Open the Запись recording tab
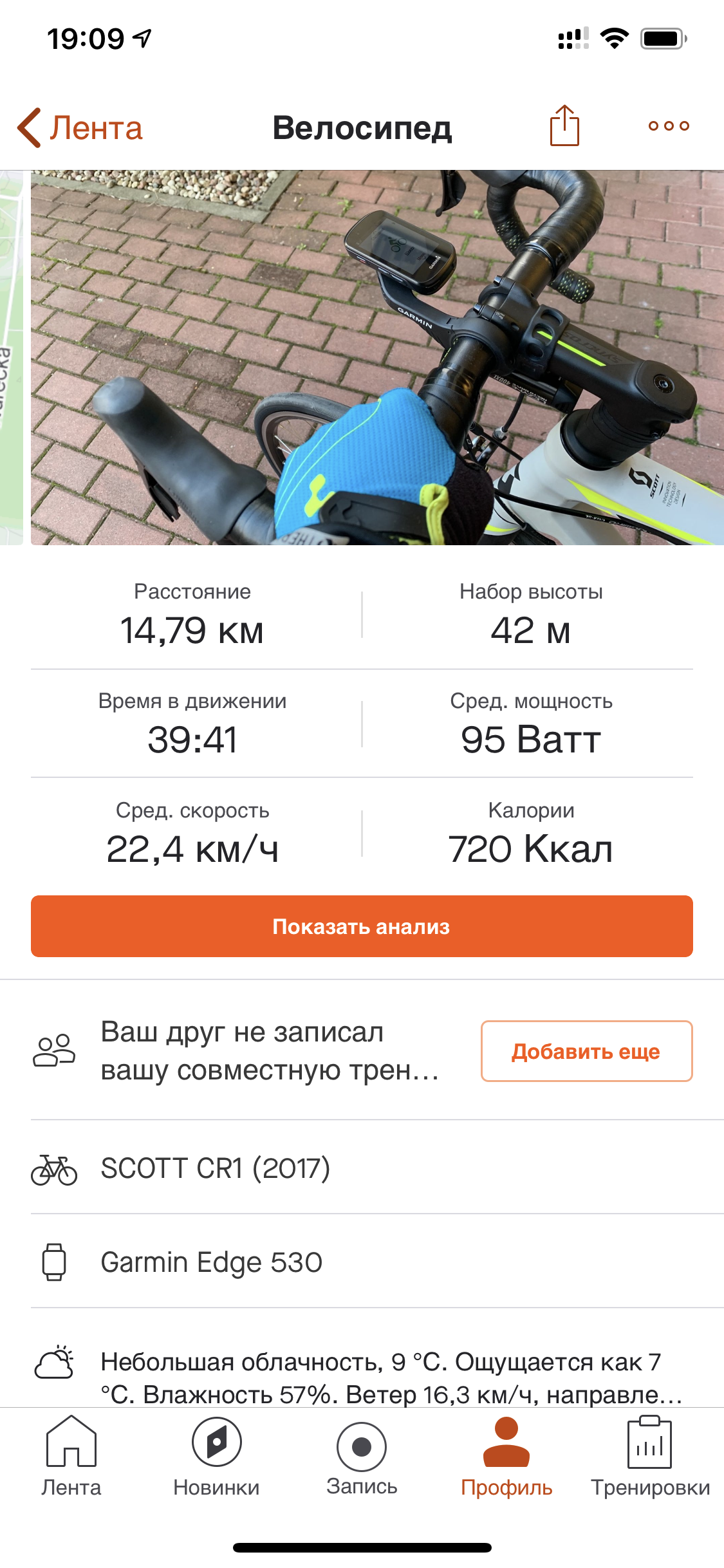This screenshot has width=724, height=1568. click(x=362, y=1458)
